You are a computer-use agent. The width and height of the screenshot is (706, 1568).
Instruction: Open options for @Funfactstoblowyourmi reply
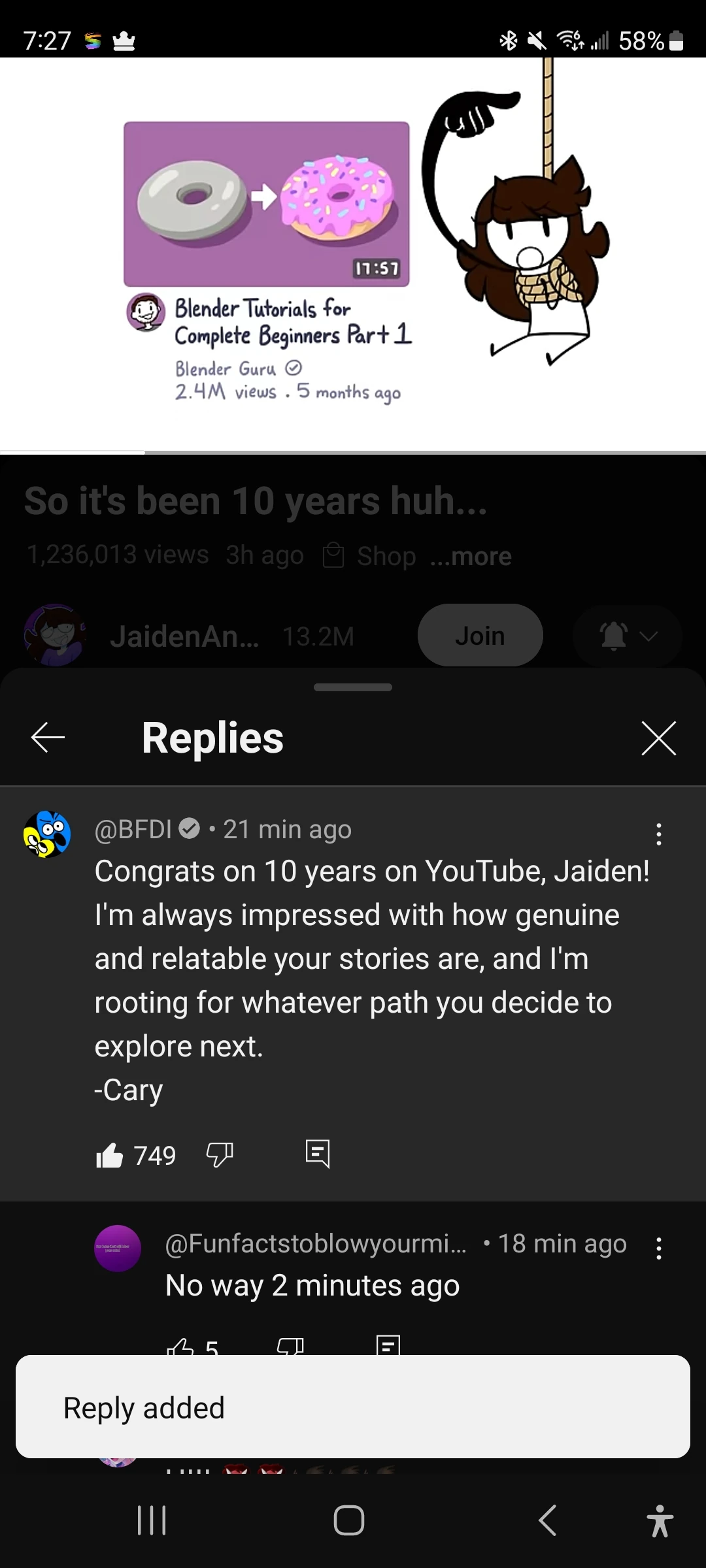click(x=658, y=1249)
